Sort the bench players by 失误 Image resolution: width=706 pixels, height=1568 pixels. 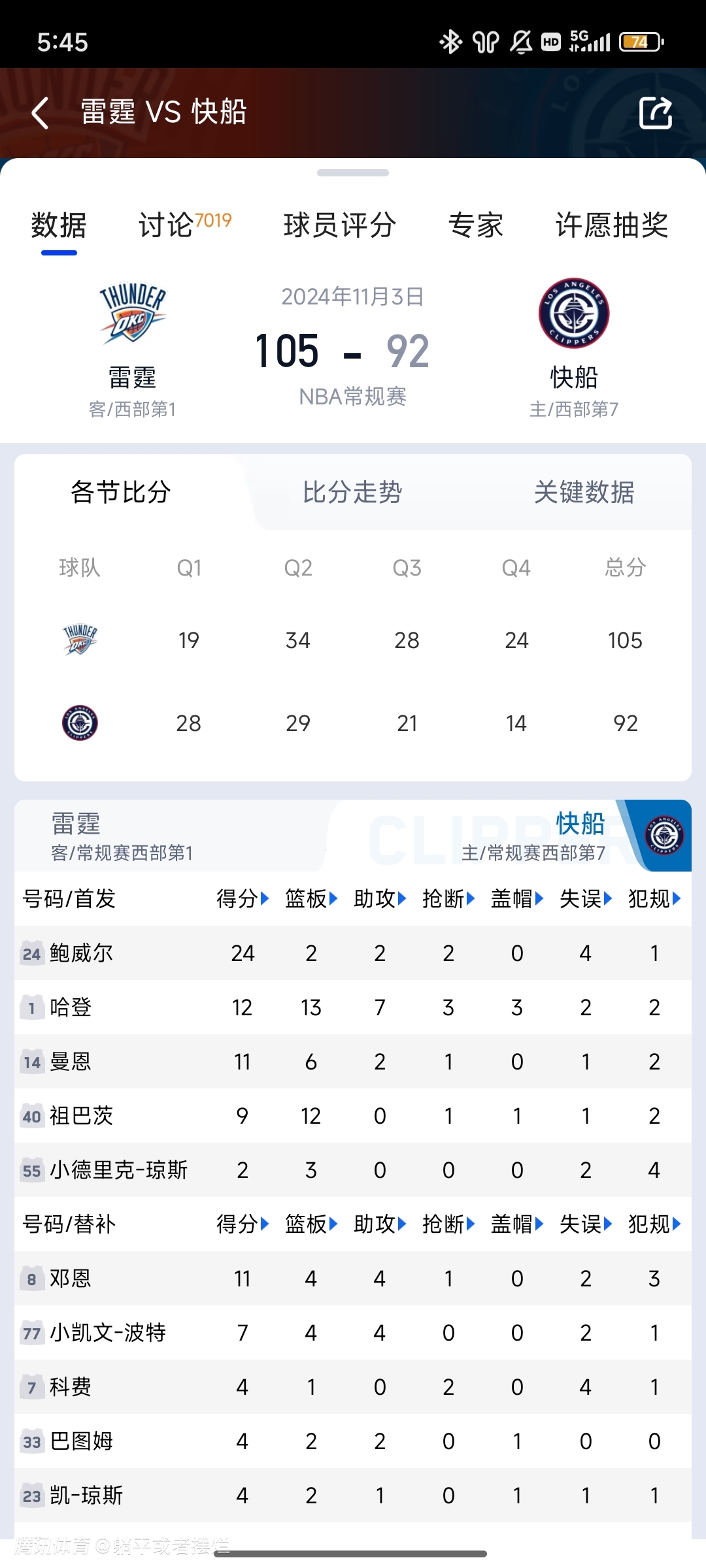(x=586, y=1224)
